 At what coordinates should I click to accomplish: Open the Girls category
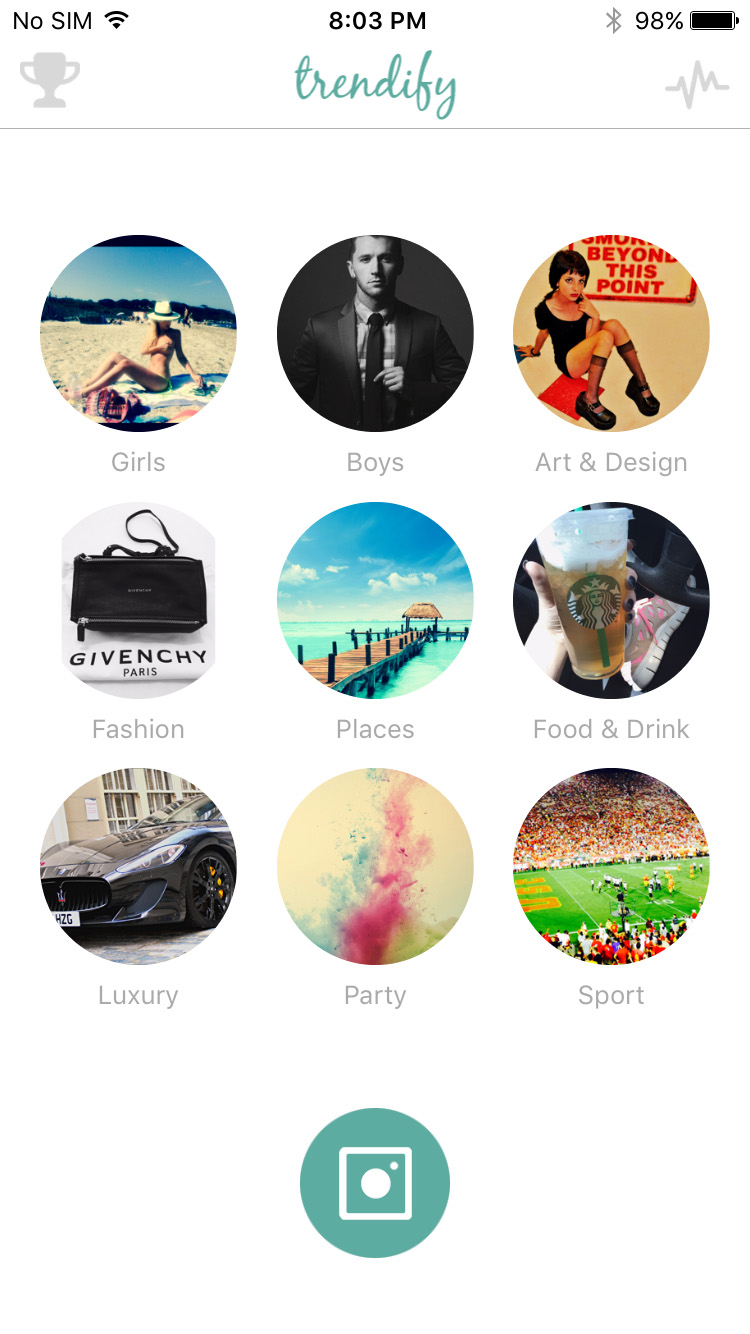tap(138, 334)
